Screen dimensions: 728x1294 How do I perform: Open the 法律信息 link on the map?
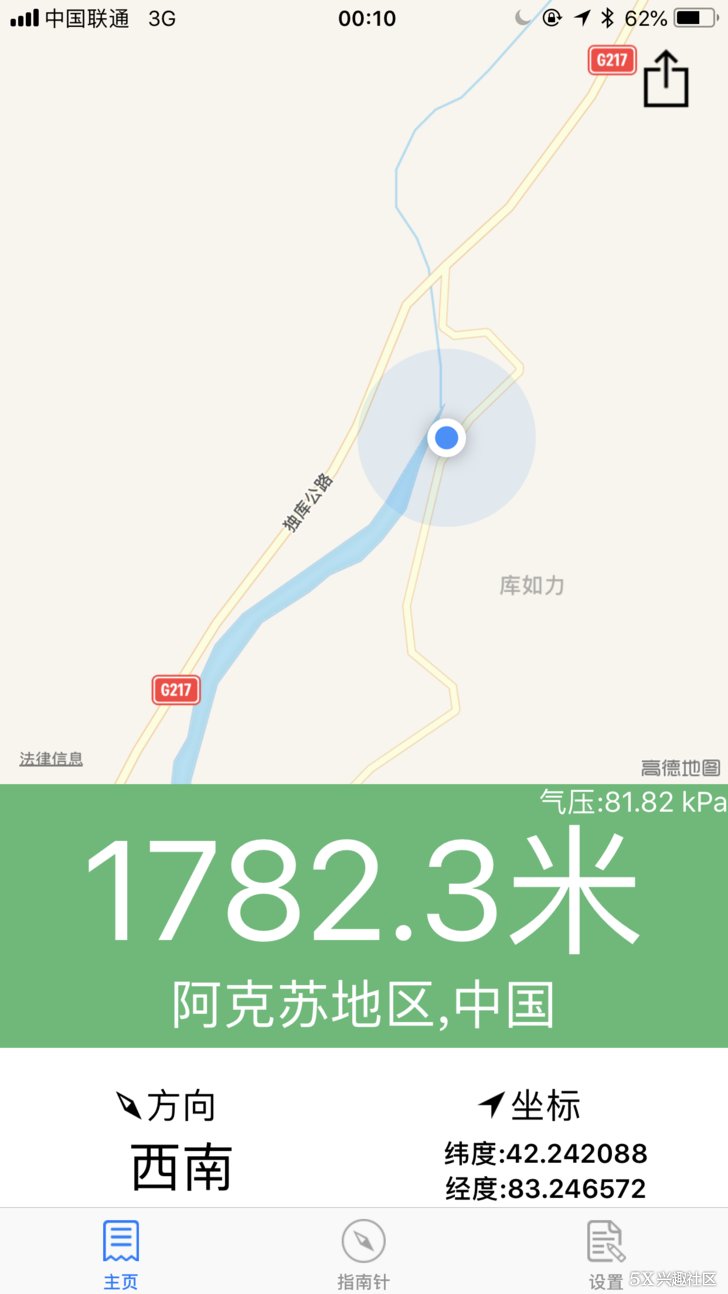tap(51, 759)
